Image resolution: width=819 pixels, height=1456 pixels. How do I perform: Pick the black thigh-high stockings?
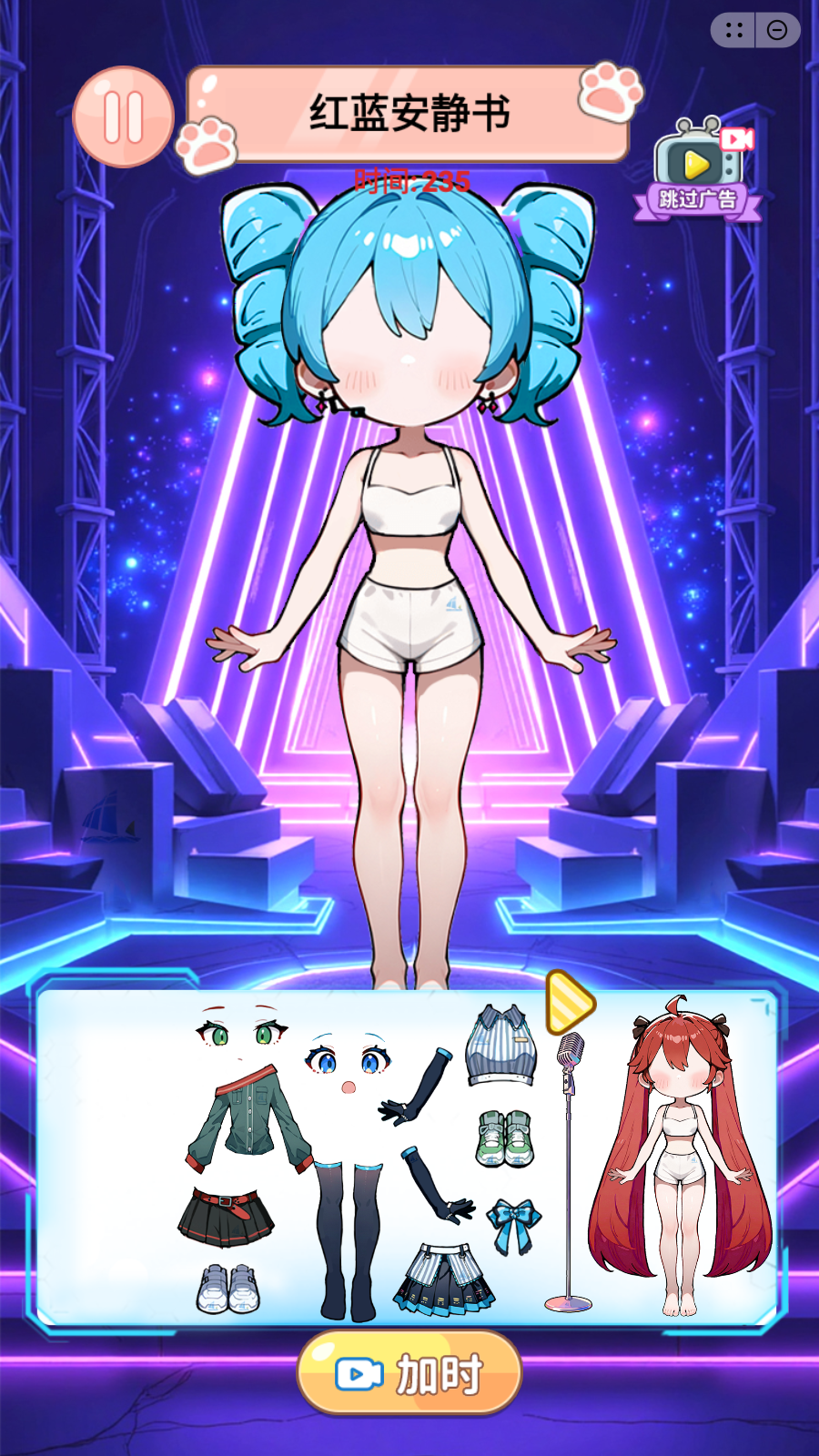point(348,1238)
